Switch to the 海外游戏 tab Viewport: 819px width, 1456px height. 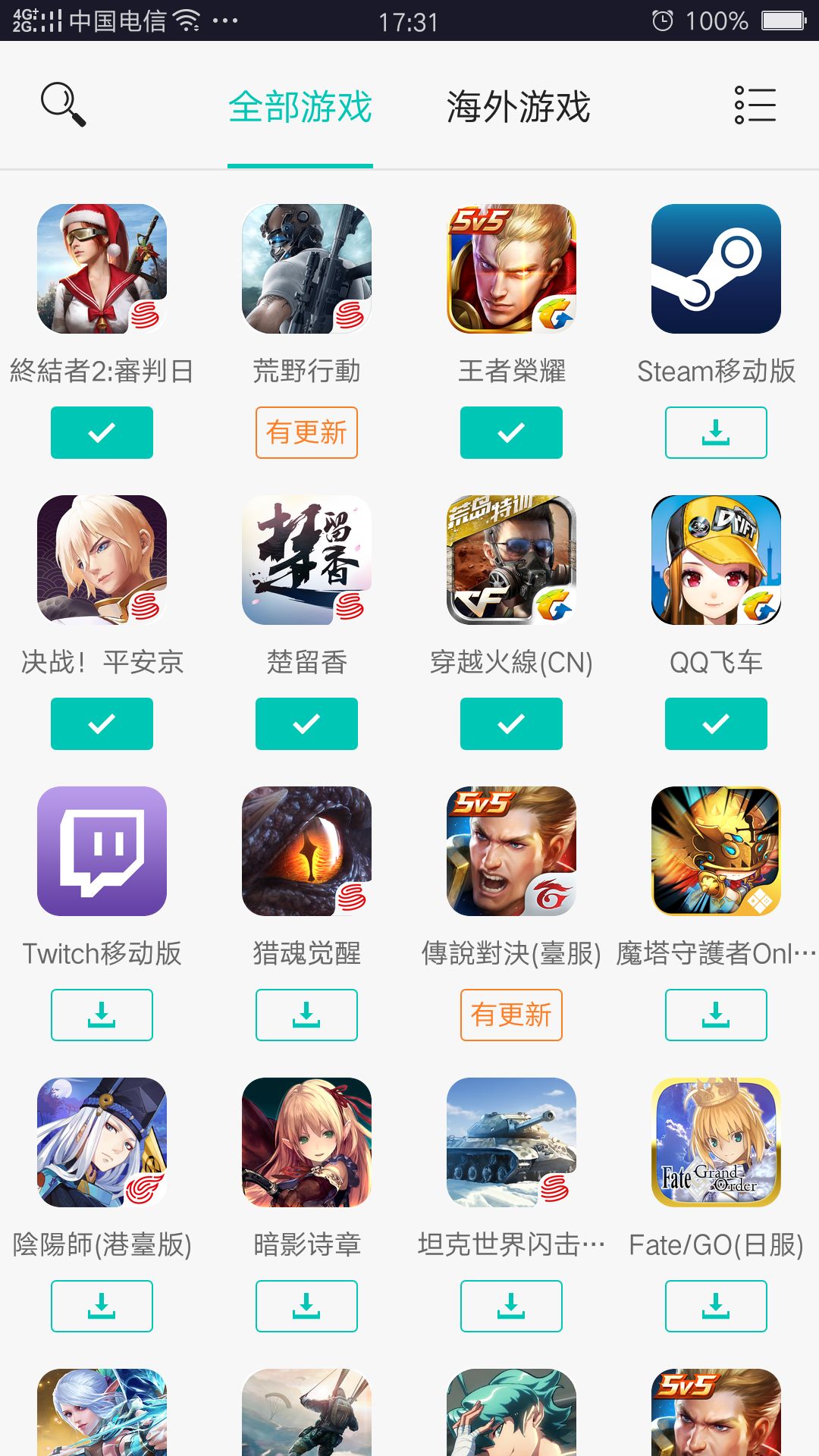tap(519, 106)
